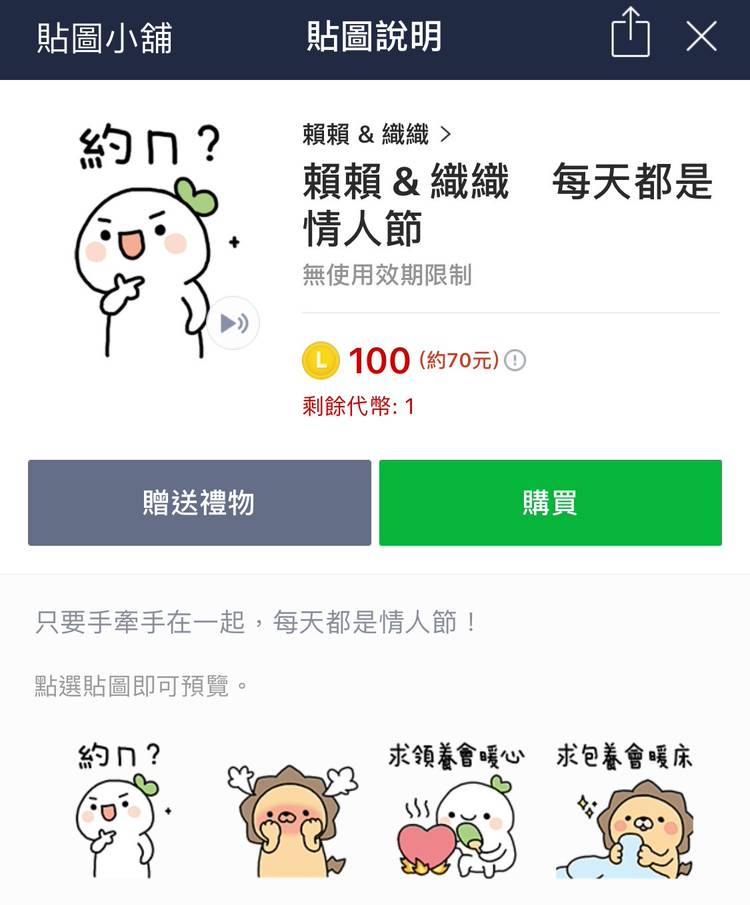This screenshot has height=905, width=750.
Task: Open creator page 賴賴 & 織織
Action: (376, 134)
